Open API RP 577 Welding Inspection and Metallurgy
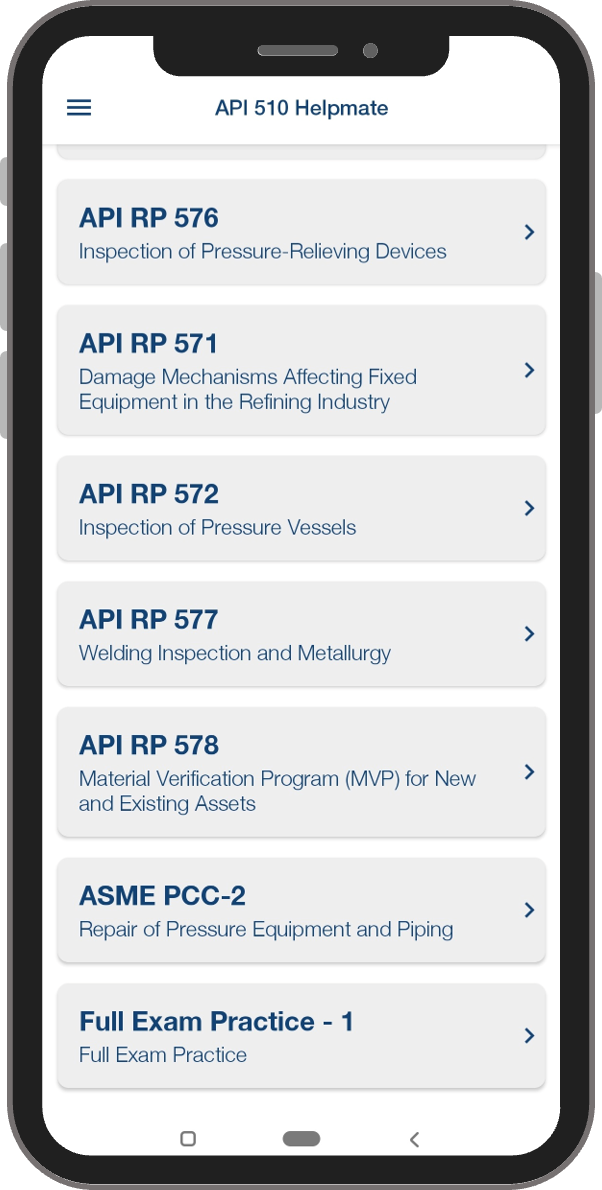The image size is (602, 1190). [301, 634]
